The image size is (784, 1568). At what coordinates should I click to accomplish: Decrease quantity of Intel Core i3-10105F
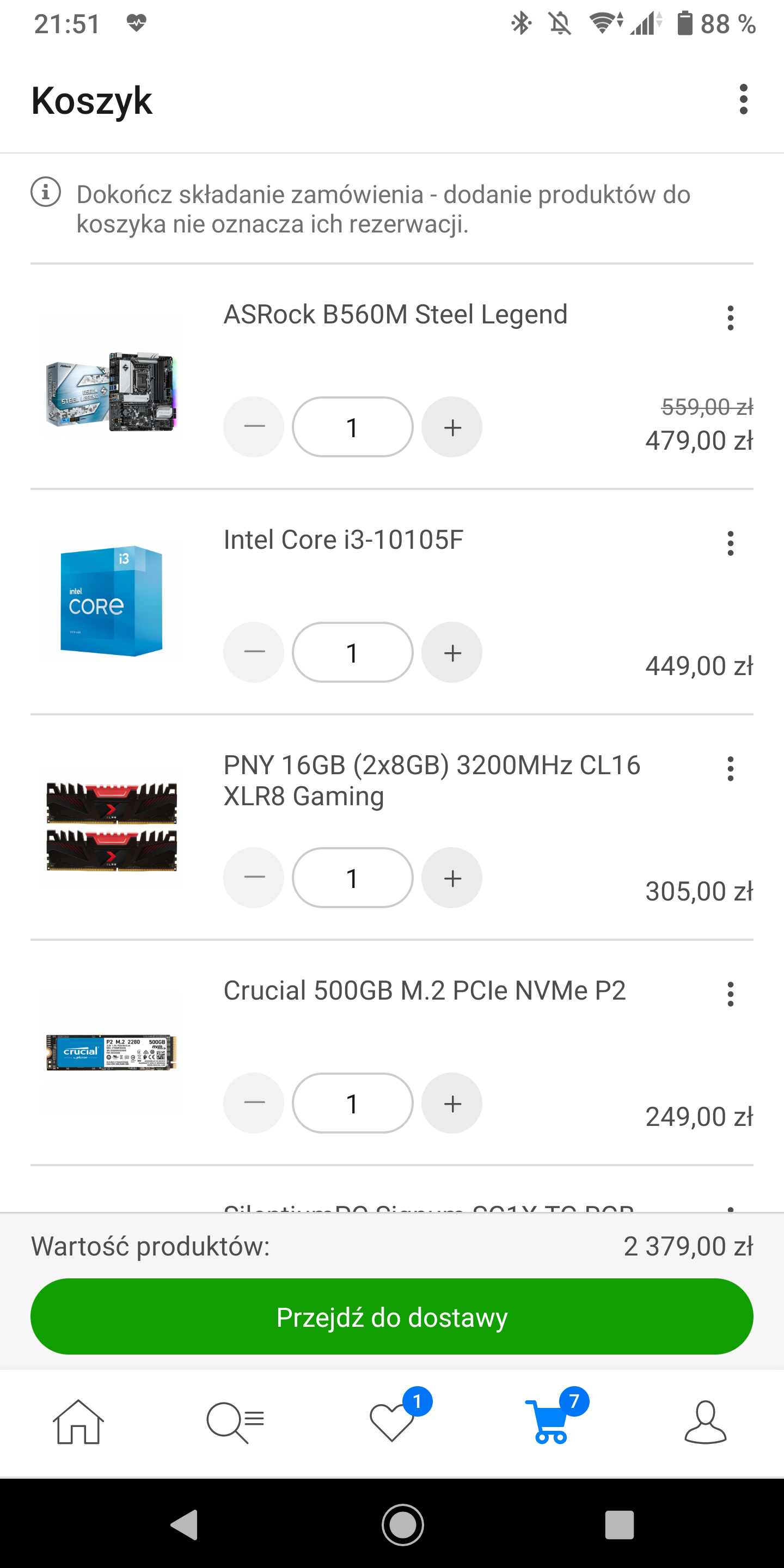[x=253, y=652]
